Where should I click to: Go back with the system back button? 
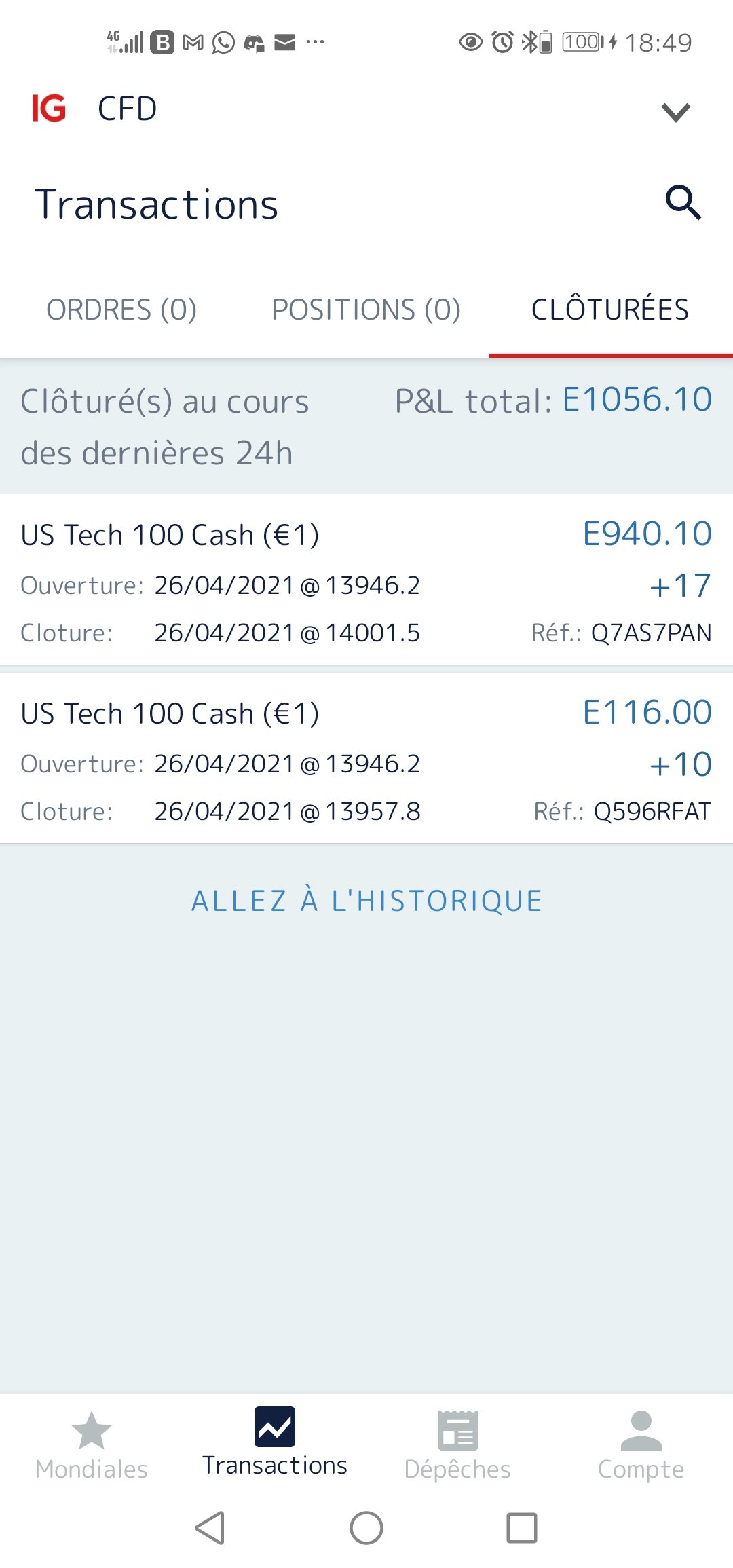[x=210, y=1528]
